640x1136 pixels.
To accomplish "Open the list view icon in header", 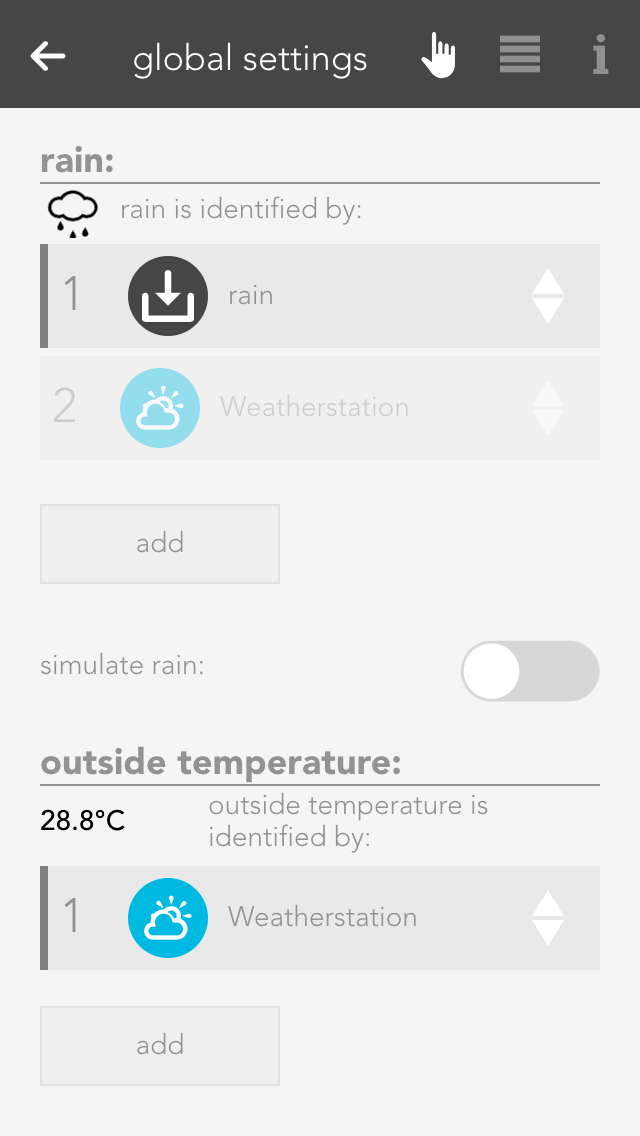I will pos(520,55).
